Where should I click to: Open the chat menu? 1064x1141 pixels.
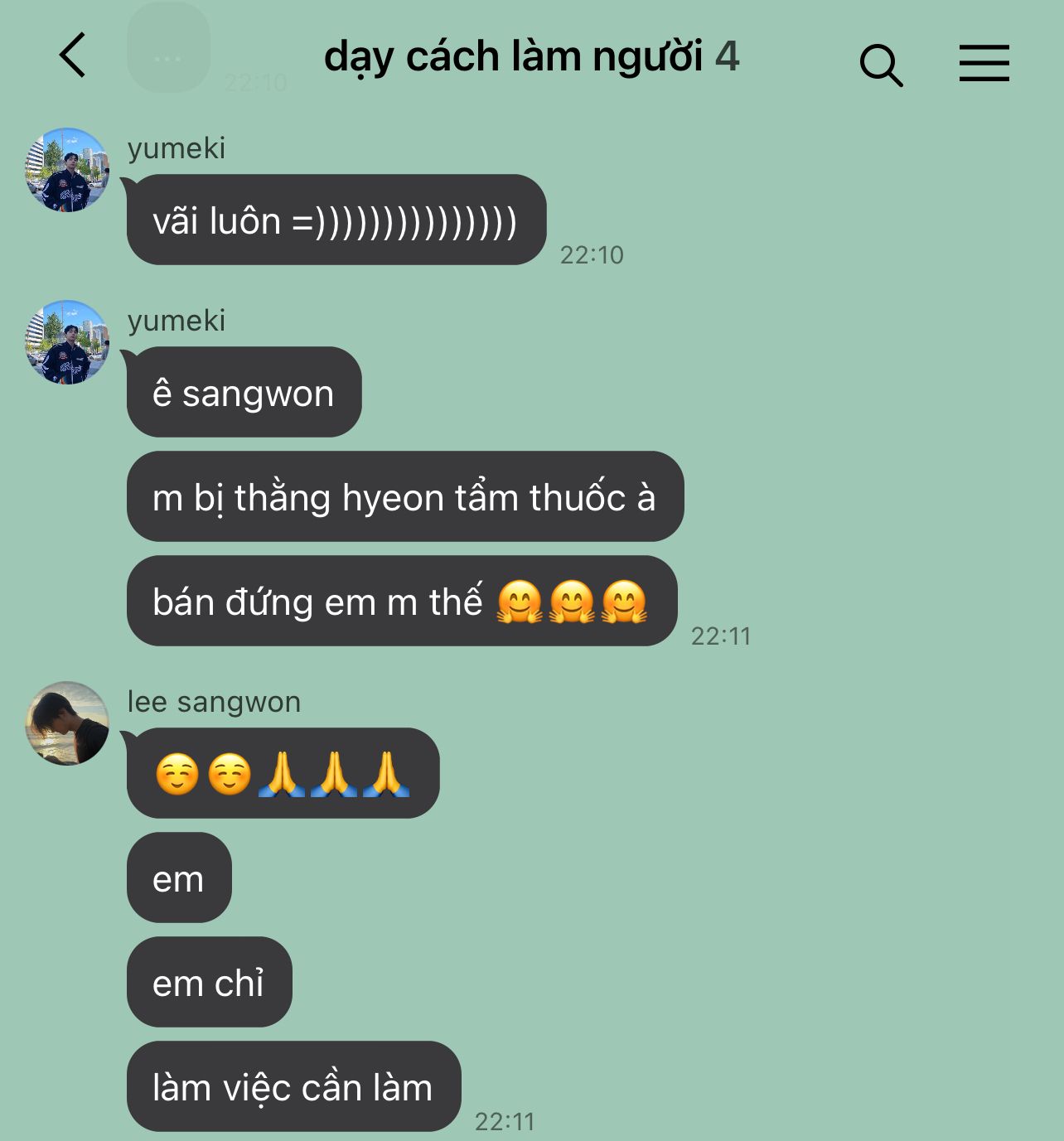click(x=984, y=63)
